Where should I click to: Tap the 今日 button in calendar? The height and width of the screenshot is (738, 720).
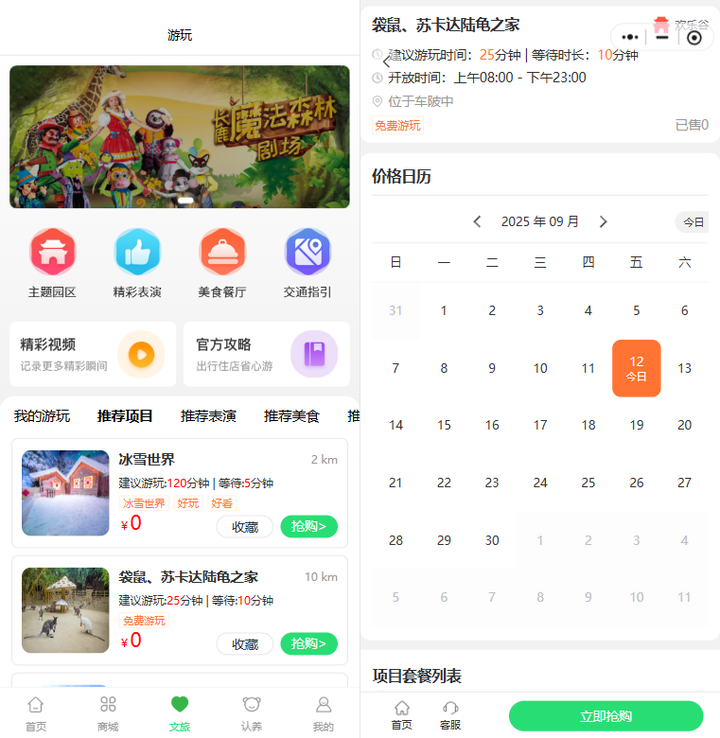coord(693,222)
